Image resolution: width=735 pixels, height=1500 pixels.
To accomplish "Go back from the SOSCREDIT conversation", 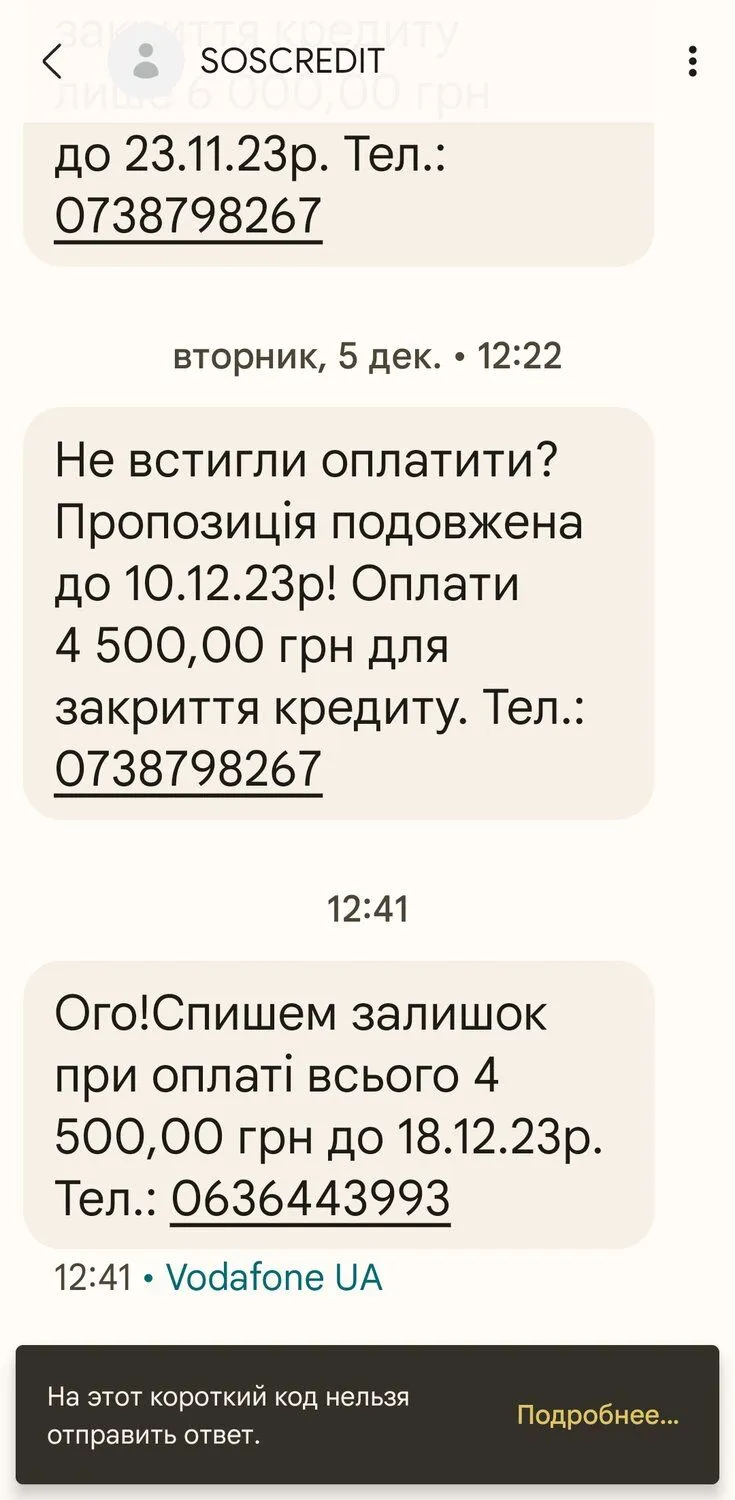I will [52, 62].
